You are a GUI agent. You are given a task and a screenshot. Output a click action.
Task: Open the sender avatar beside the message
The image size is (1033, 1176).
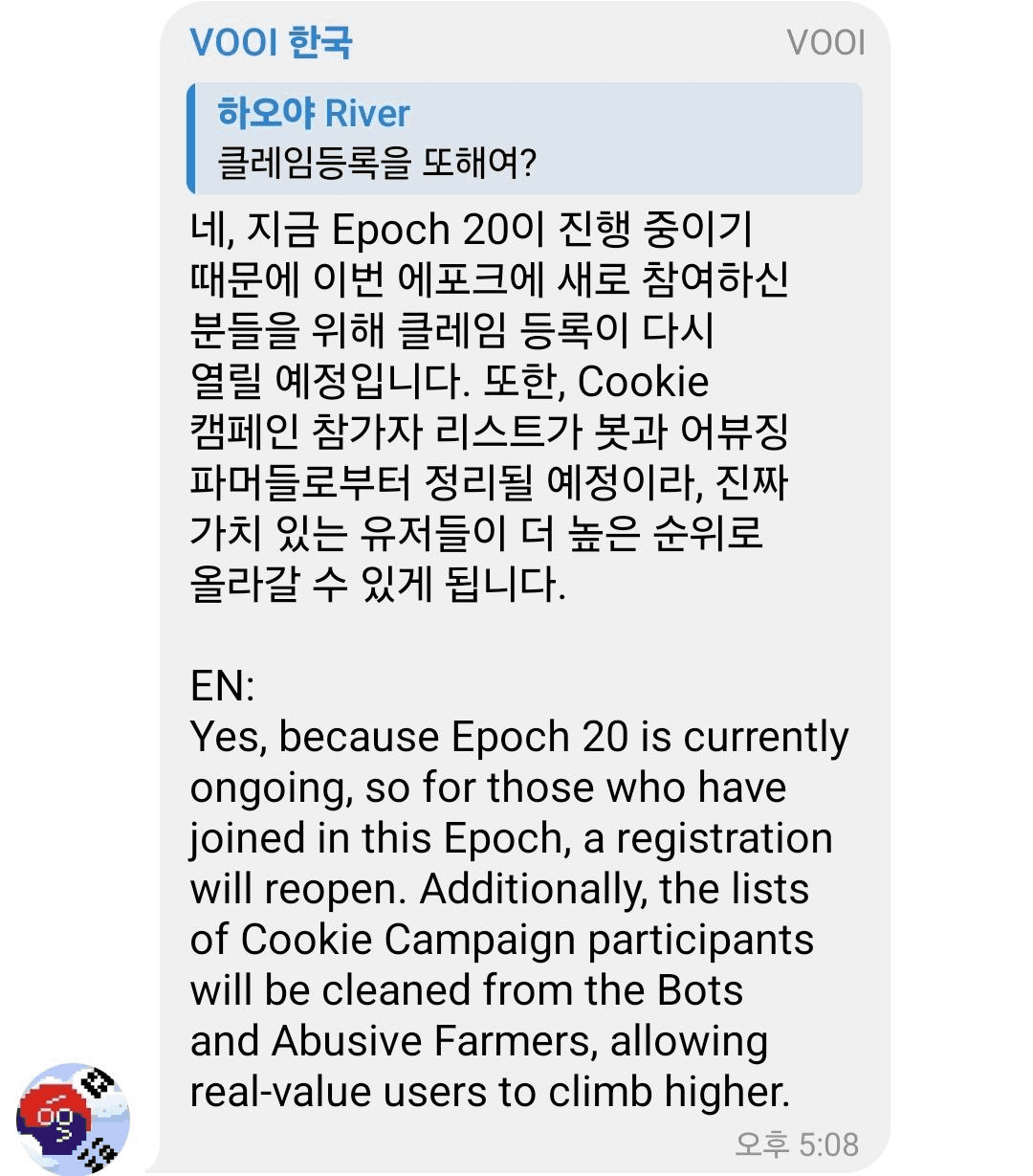tap(73, 1117)
